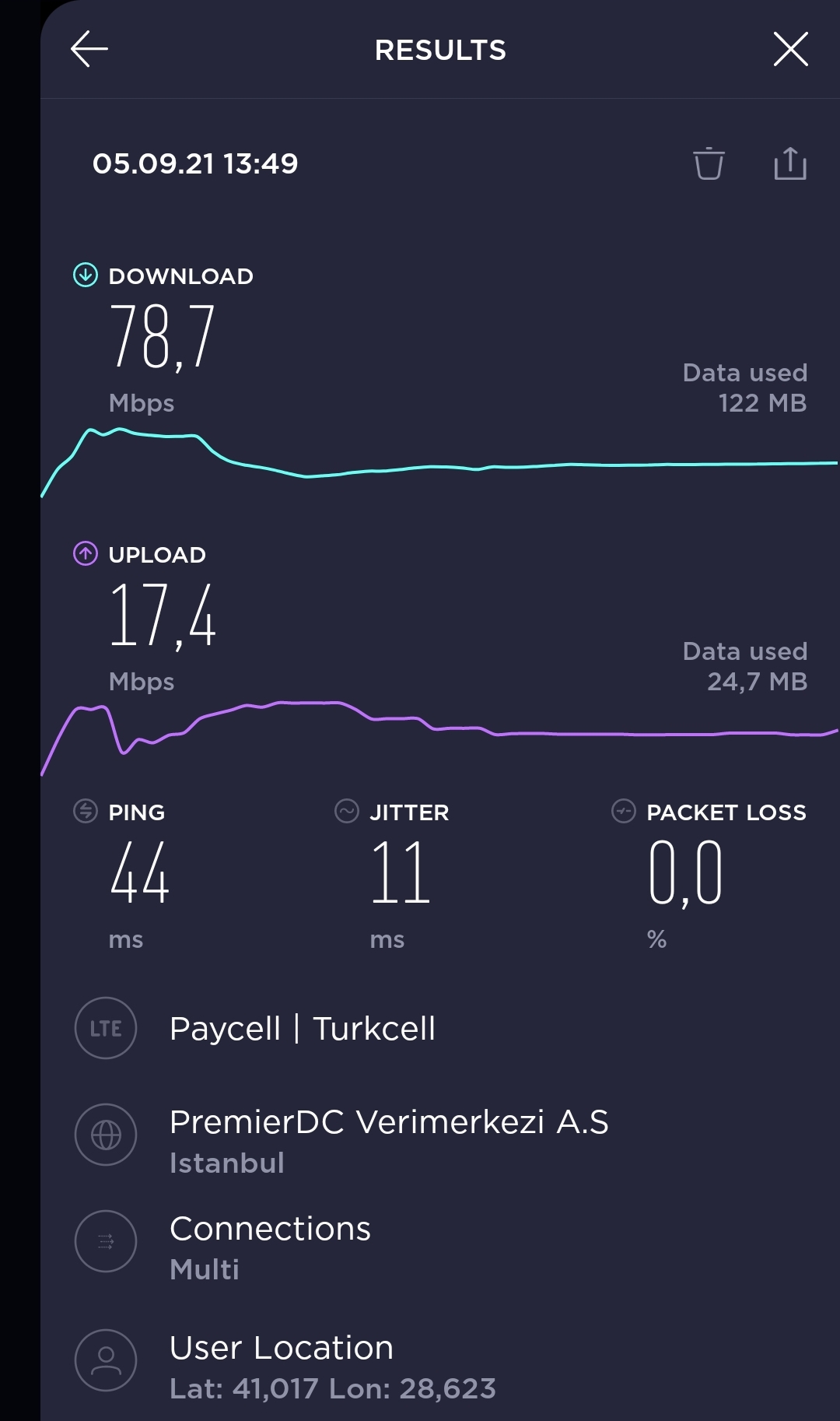
Task: Close the results screen
Action: (x=791, y=50)
